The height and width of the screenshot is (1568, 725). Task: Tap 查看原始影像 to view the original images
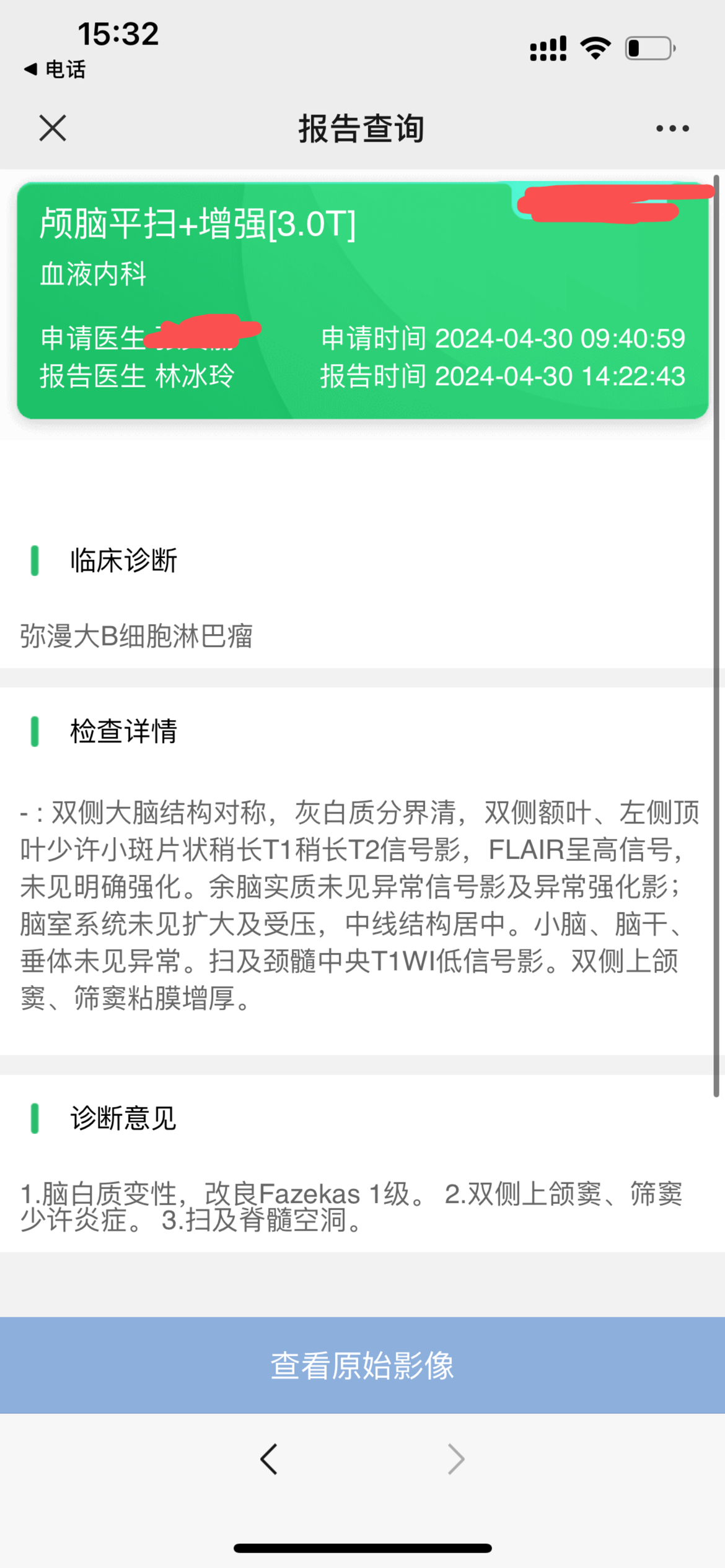tap(362, 1365)
